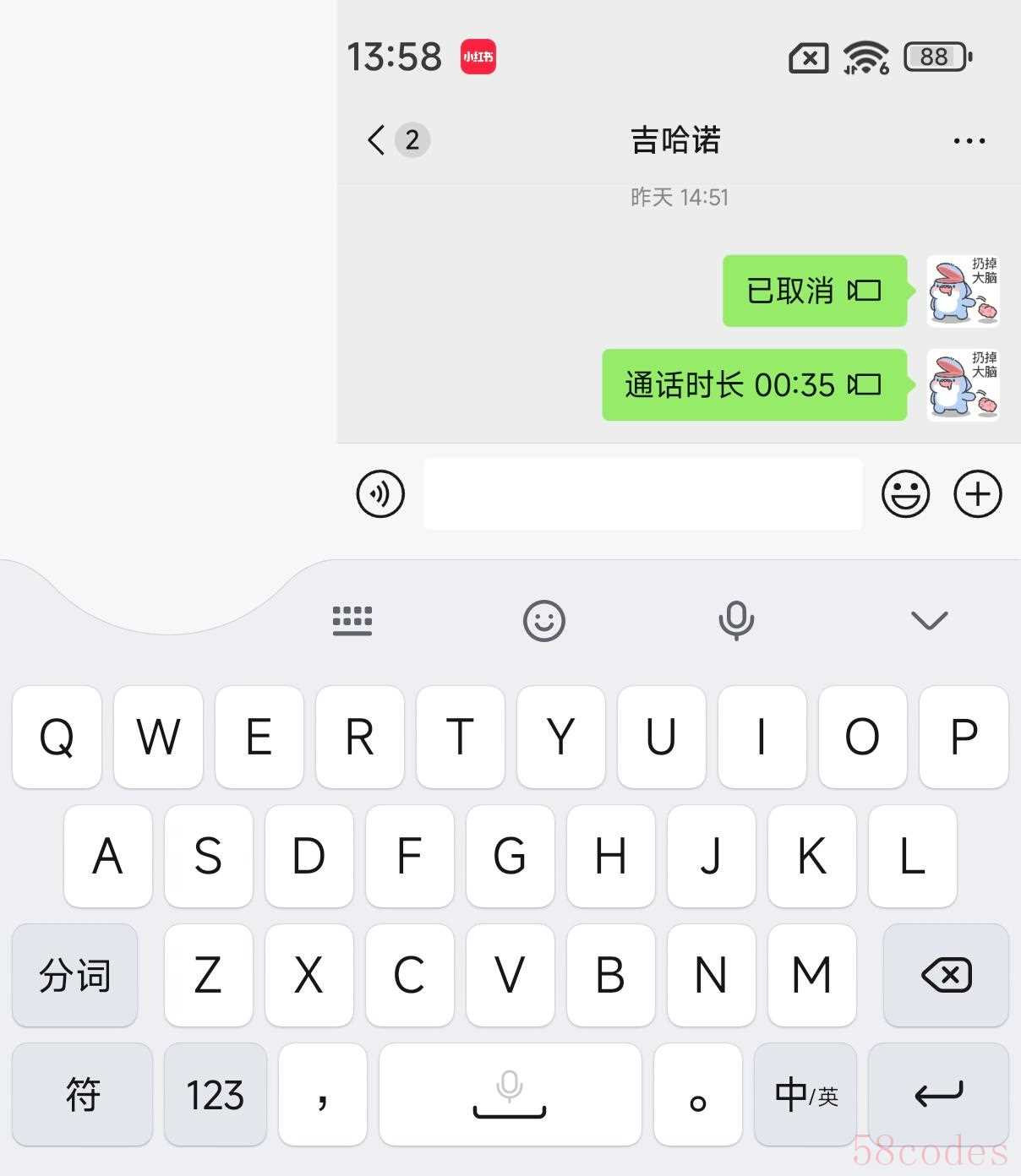
Task: Switch to the 123 number keyboard
Action: coord(215,1095)
